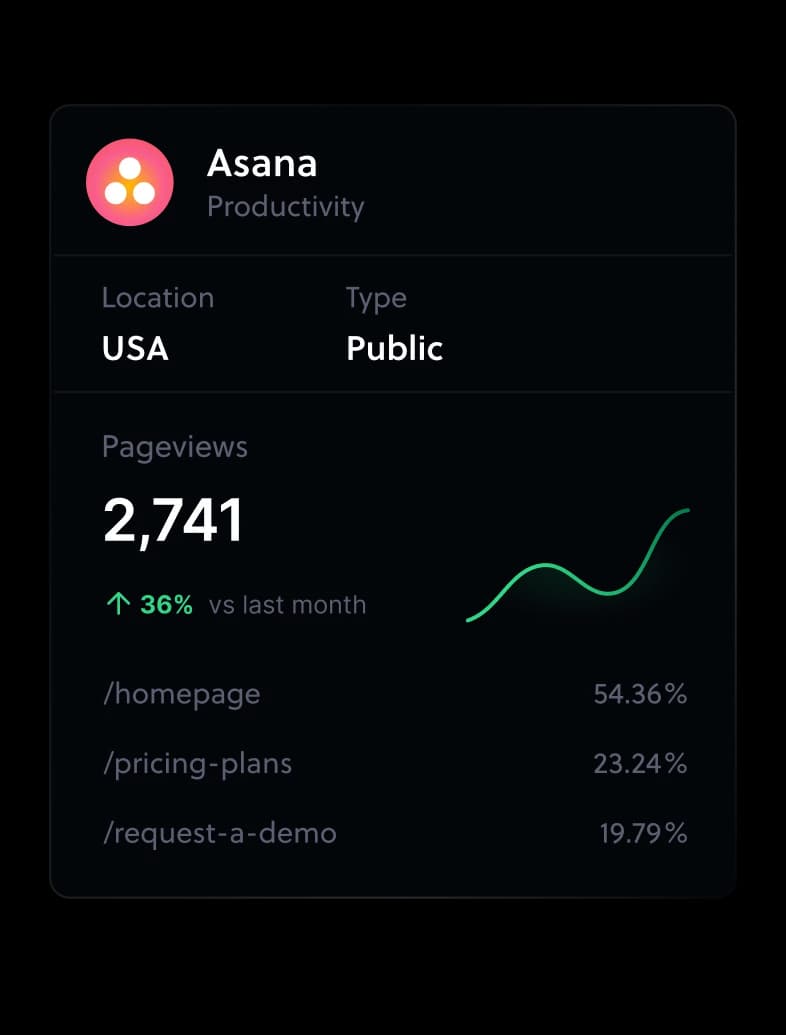Open the /homepage page entry
This screenshot has height=1035, width=786.
pyautogui.click(x=181, y=694)
